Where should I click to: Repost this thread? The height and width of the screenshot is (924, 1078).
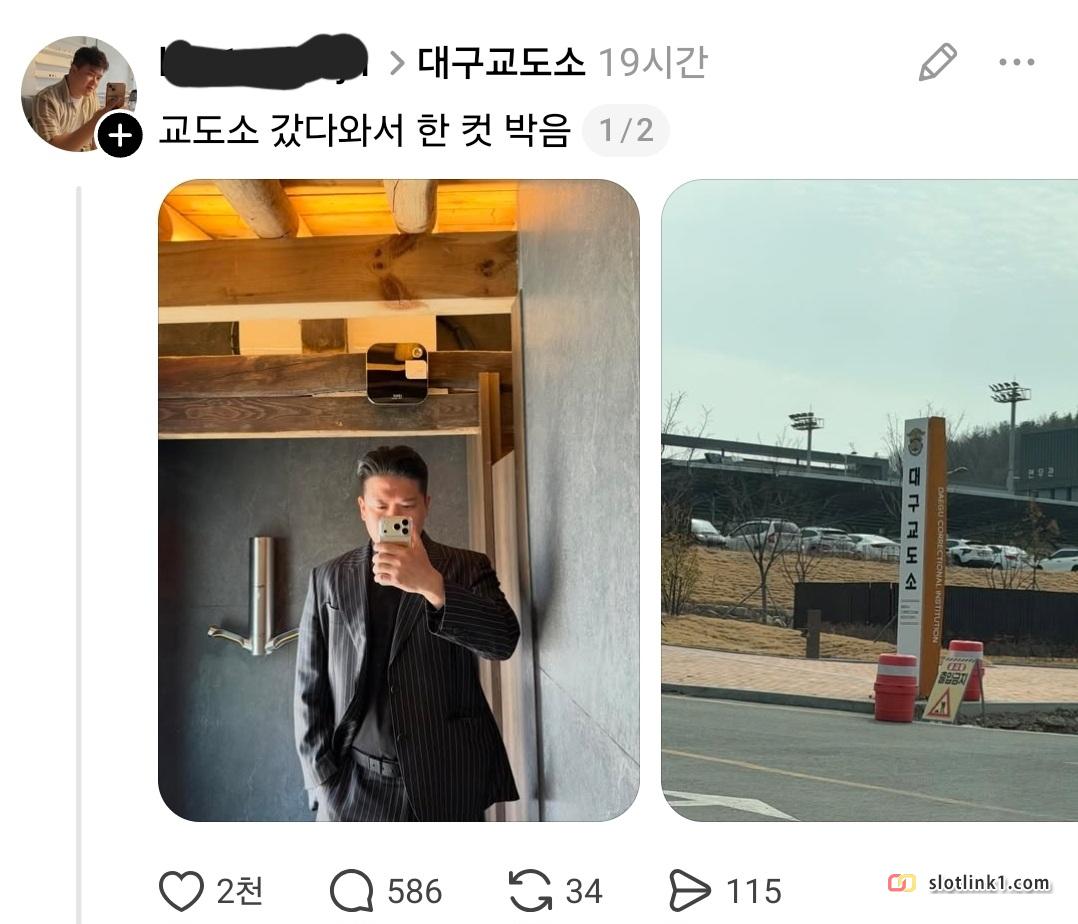click(530, 890)
